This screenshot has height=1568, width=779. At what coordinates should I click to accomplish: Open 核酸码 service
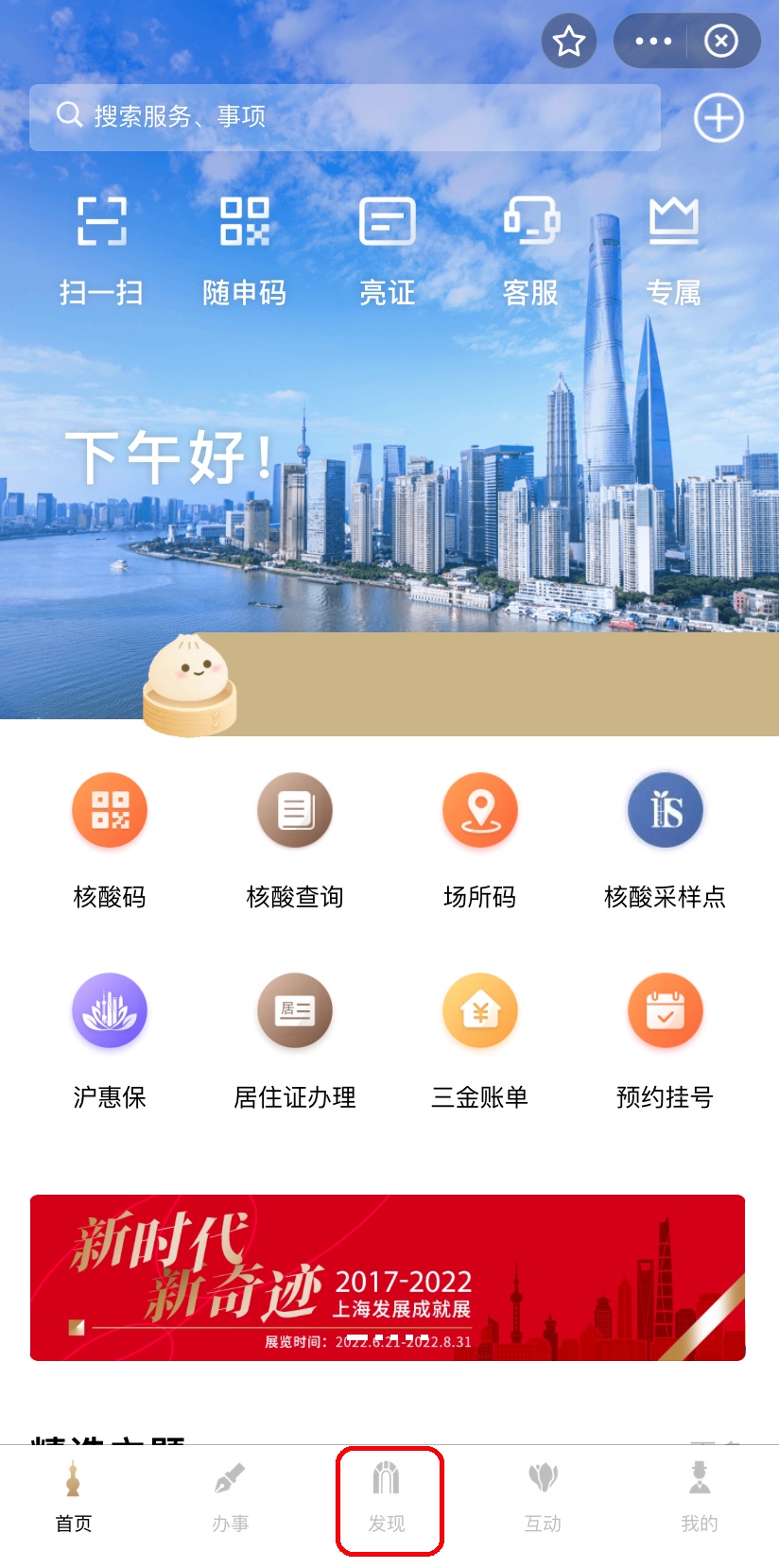coord(110,837)
